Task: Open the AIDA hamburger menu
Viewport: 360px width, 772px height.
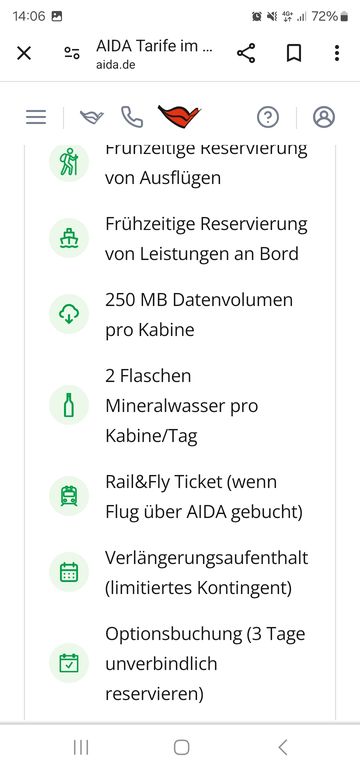Action: pyautogui.click(x=36, y=117)
